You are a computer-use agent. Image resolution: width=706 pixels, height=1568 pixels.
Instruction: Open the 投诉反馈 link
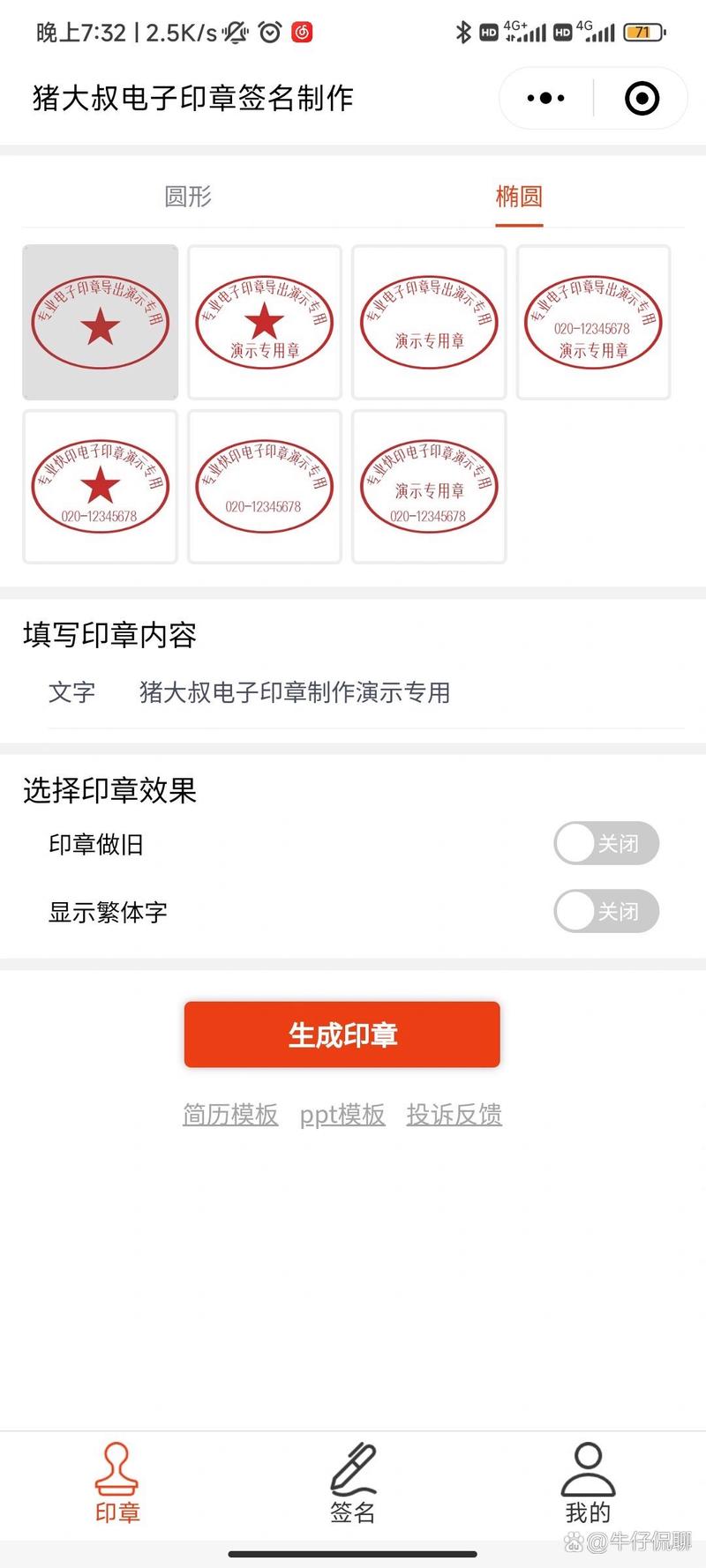click(x=454, y=1115)
